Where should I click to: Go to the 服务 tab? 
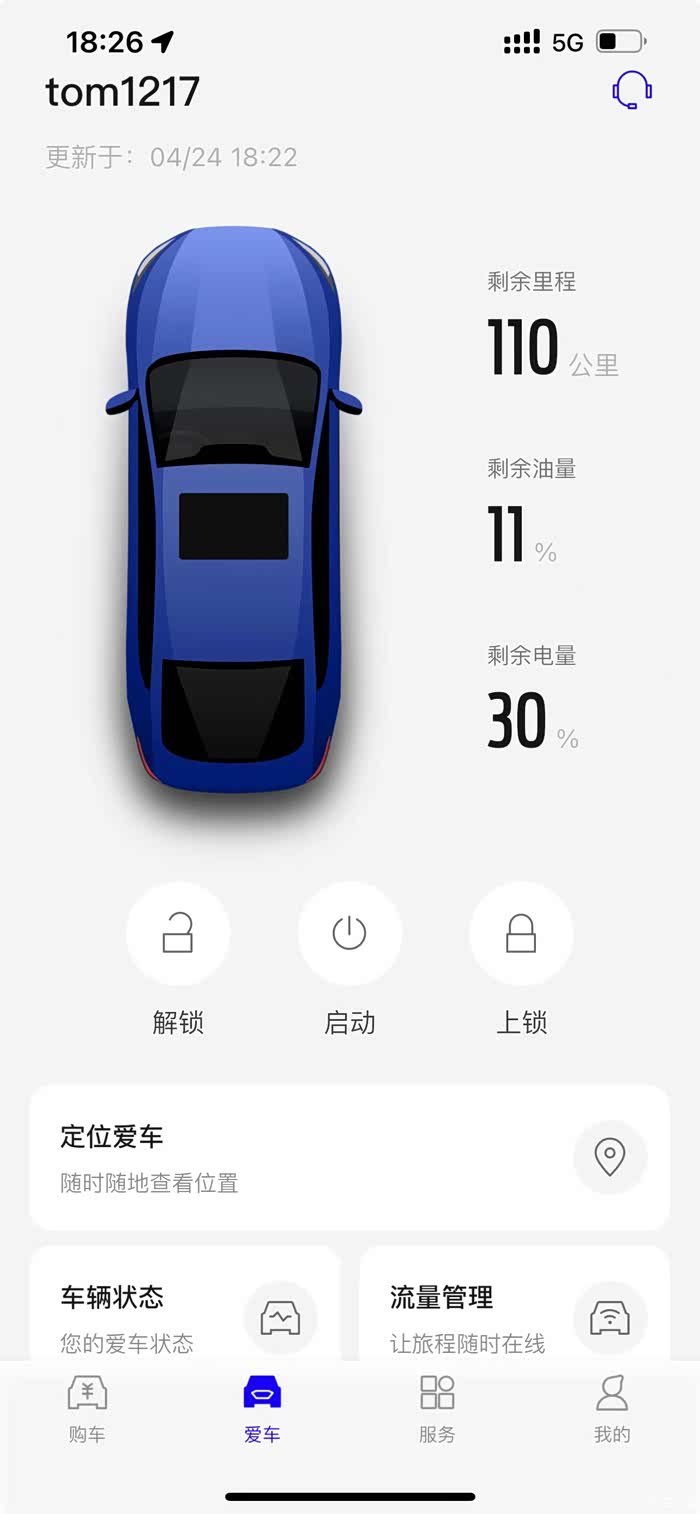click(437, 1409)
